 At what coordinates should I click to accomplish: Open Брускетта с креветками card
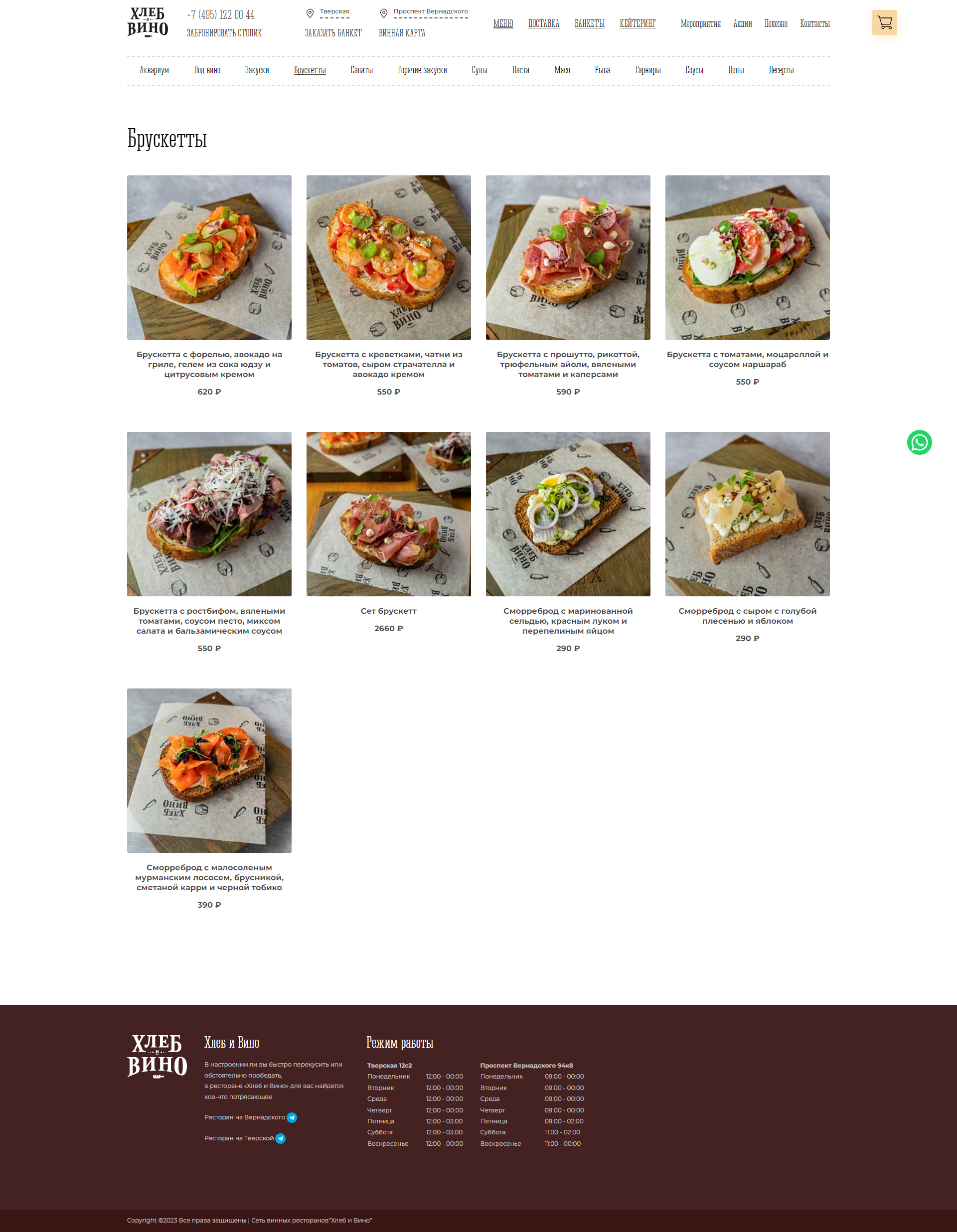pyautogui.click(x=388, y=258)
